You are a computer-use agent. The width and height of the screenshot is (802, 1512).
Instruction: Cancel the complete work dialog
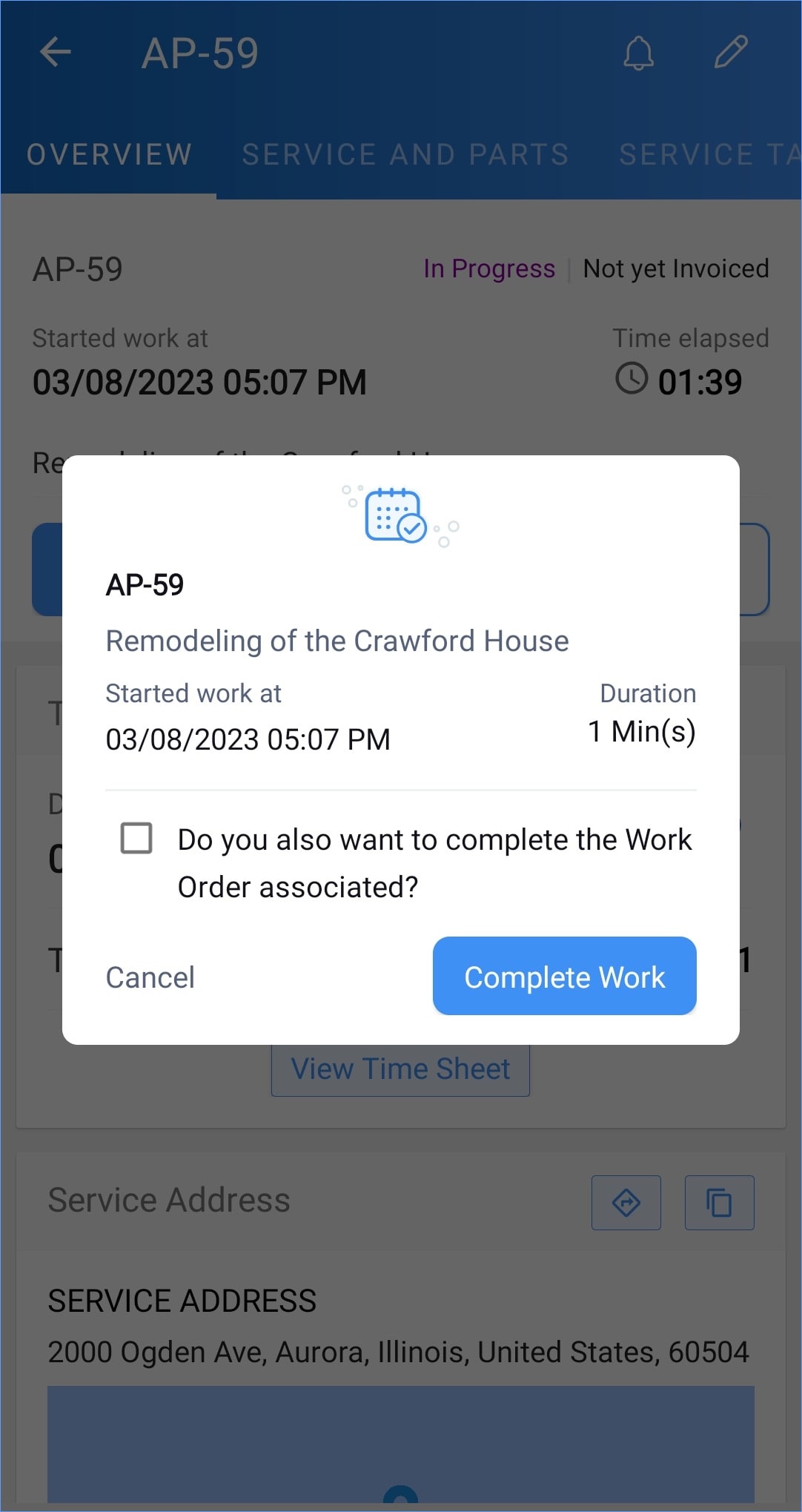coord(150,977)
